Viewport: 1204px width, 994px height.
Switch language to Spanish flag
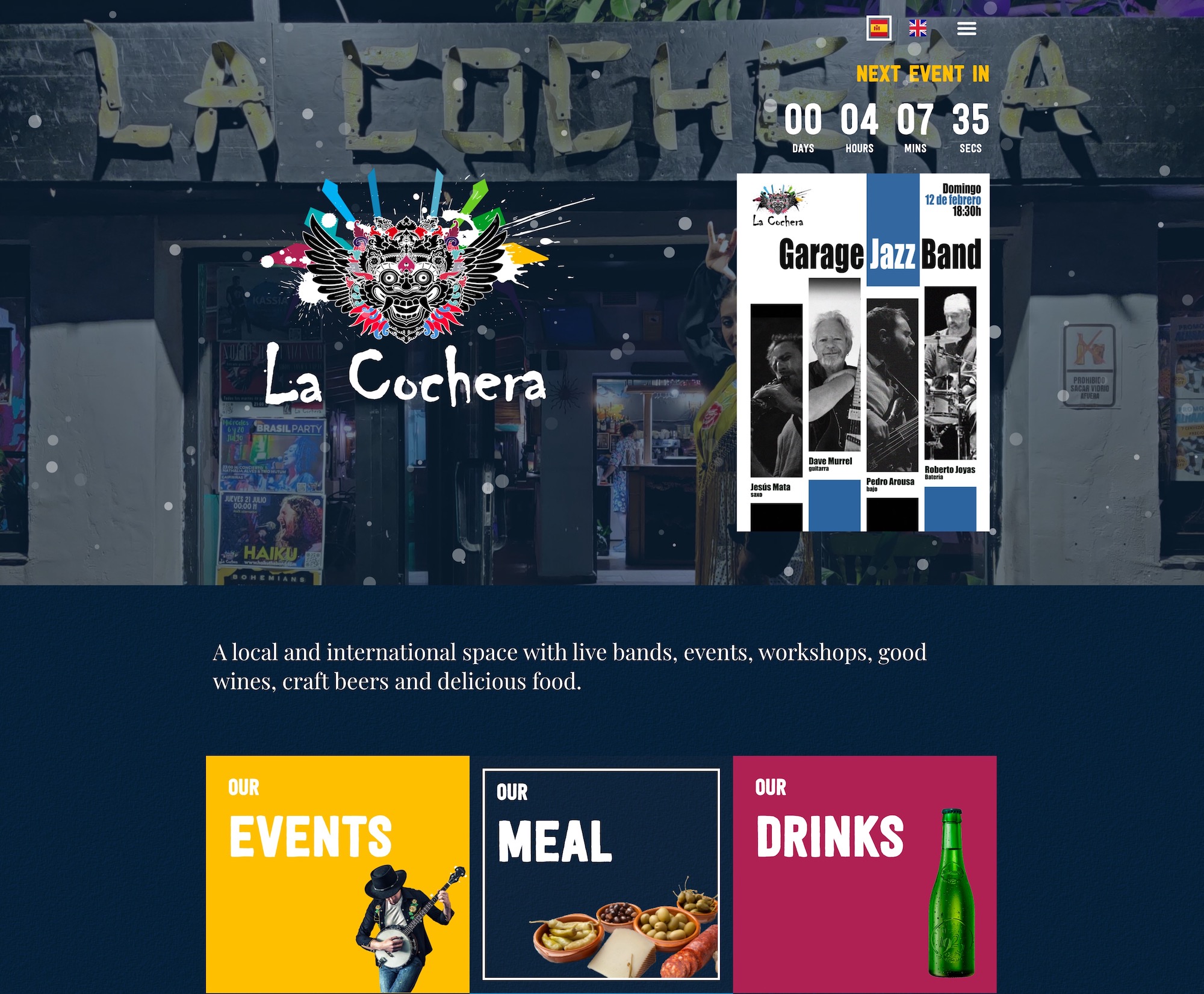point(878,28)
